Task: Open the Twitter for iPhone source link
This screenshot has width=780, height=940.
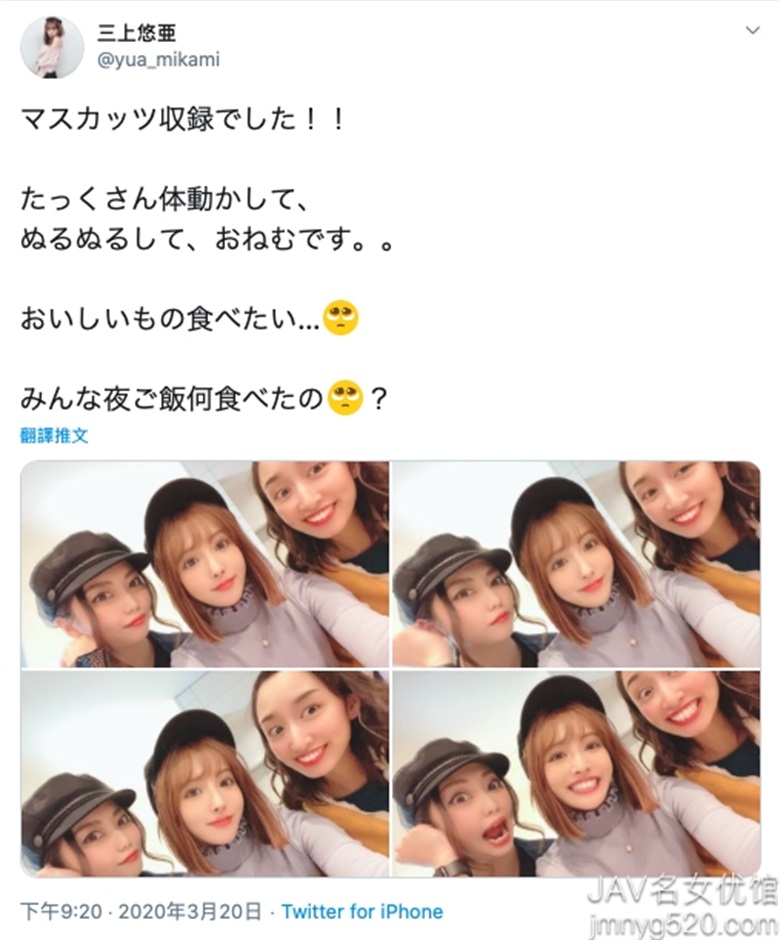Action: point(362,911)
